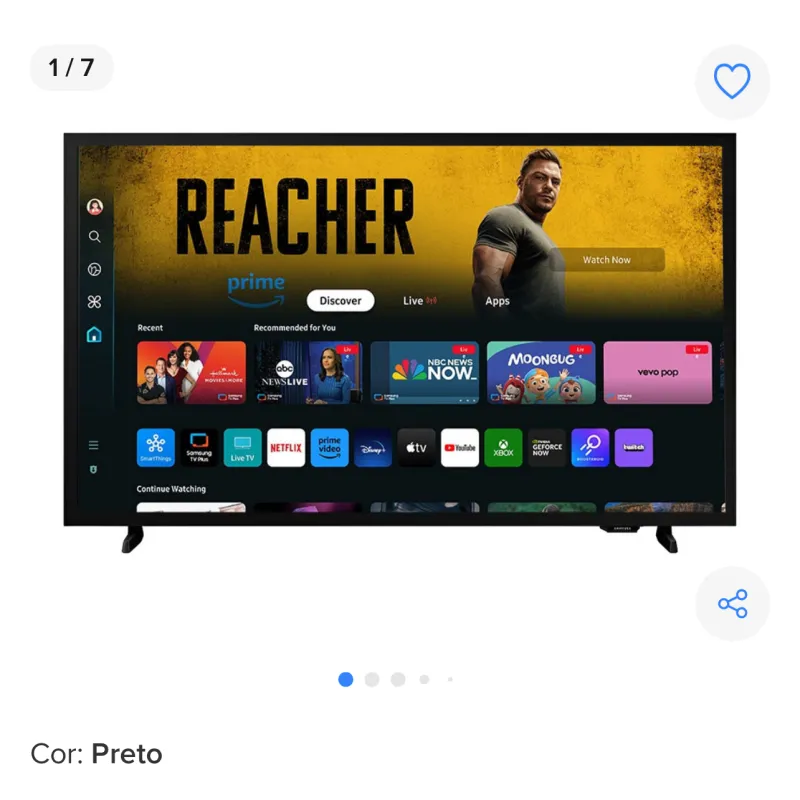Share this product

pyautogui.click(x=732, y=603)
